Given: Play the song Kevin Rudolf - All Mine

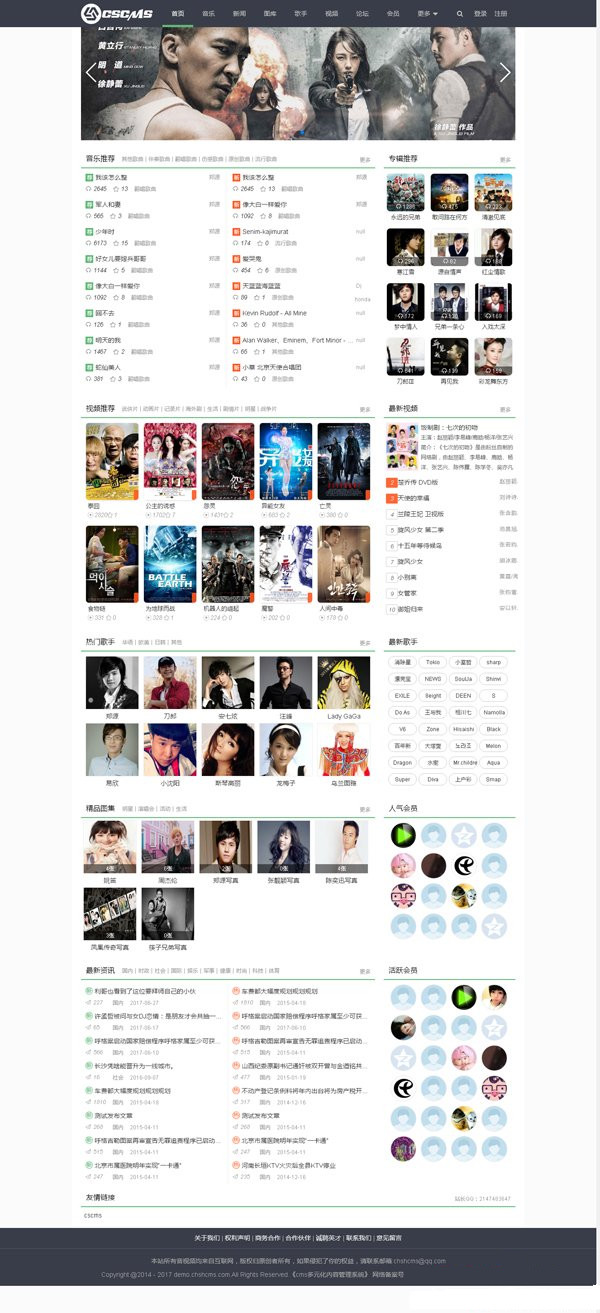Looking at the screenshot, I should 275,313.
